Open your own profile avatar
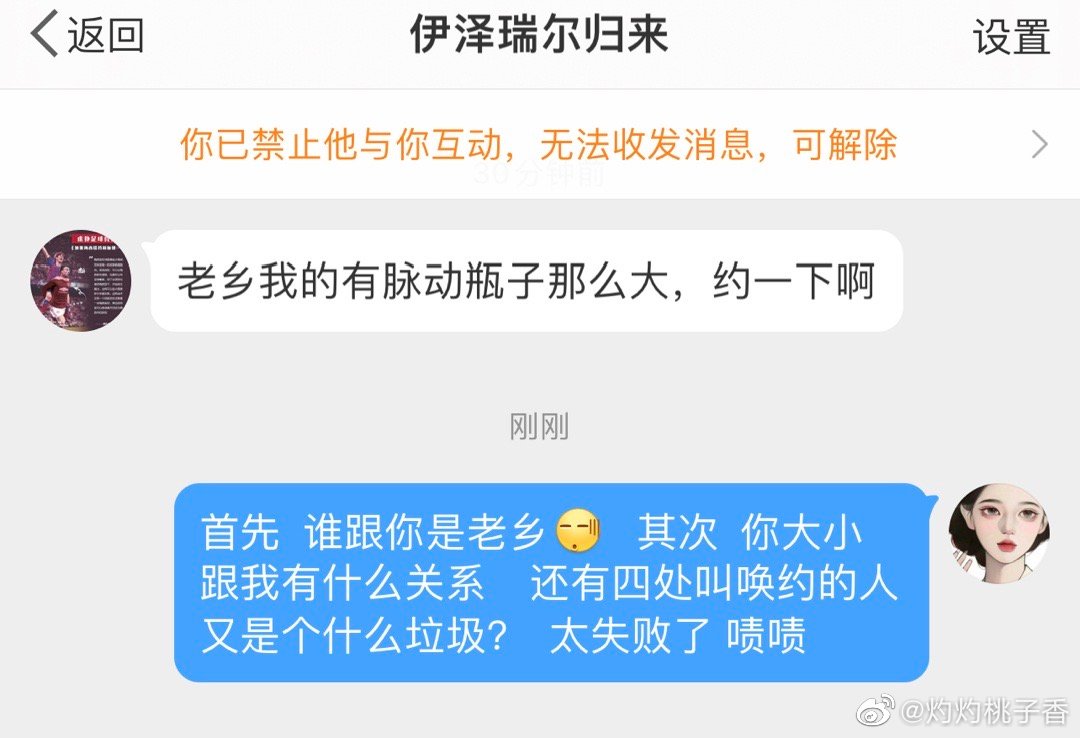Image resolution: width=1080 pixels, height=738 pixels. click(999, 533)
